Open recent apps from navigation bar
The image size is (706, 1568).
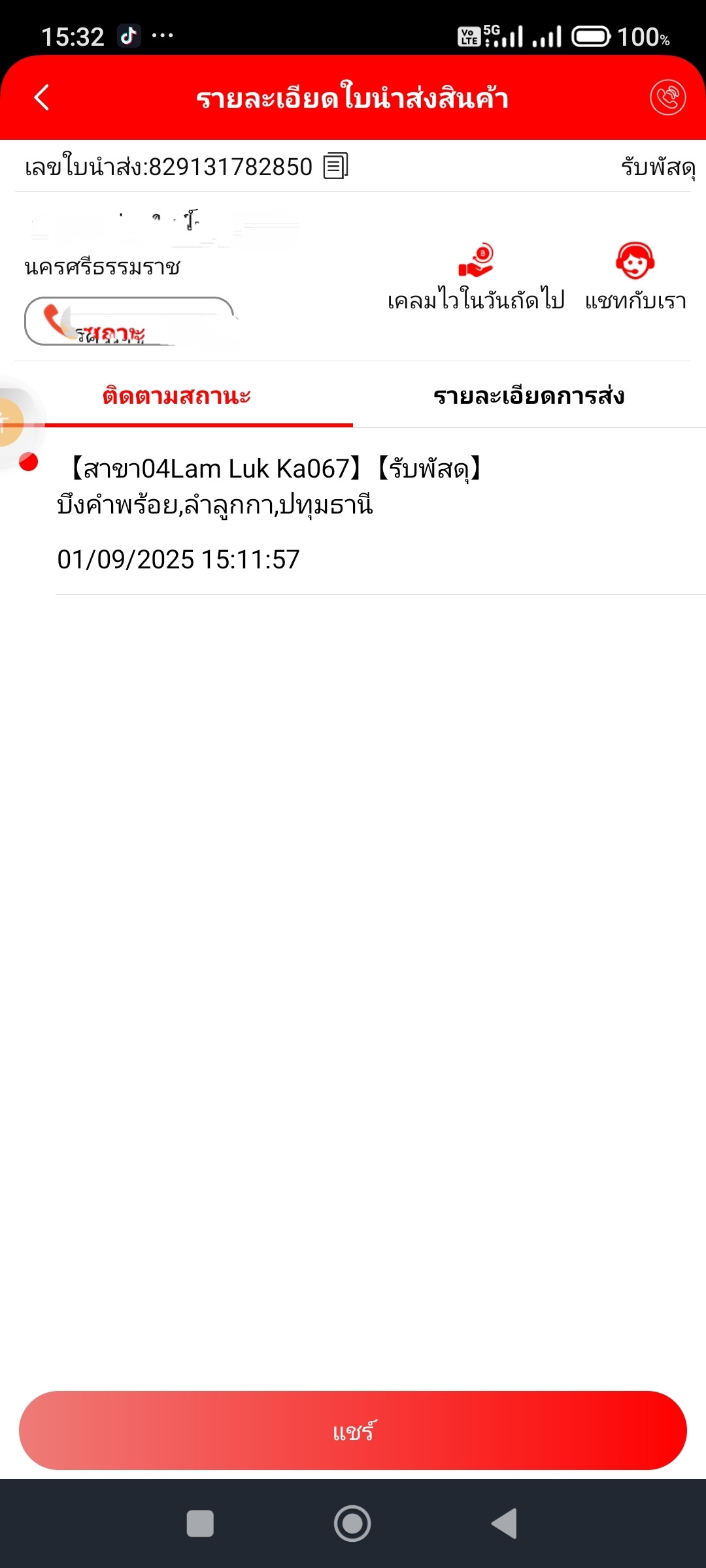tap(200, 1524)
